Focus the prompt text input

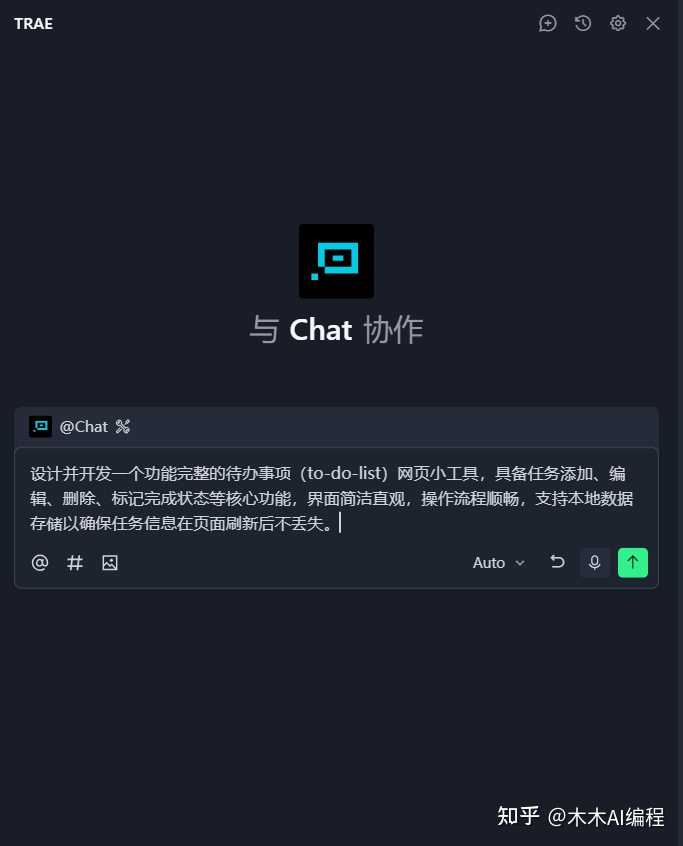point(335,498)
